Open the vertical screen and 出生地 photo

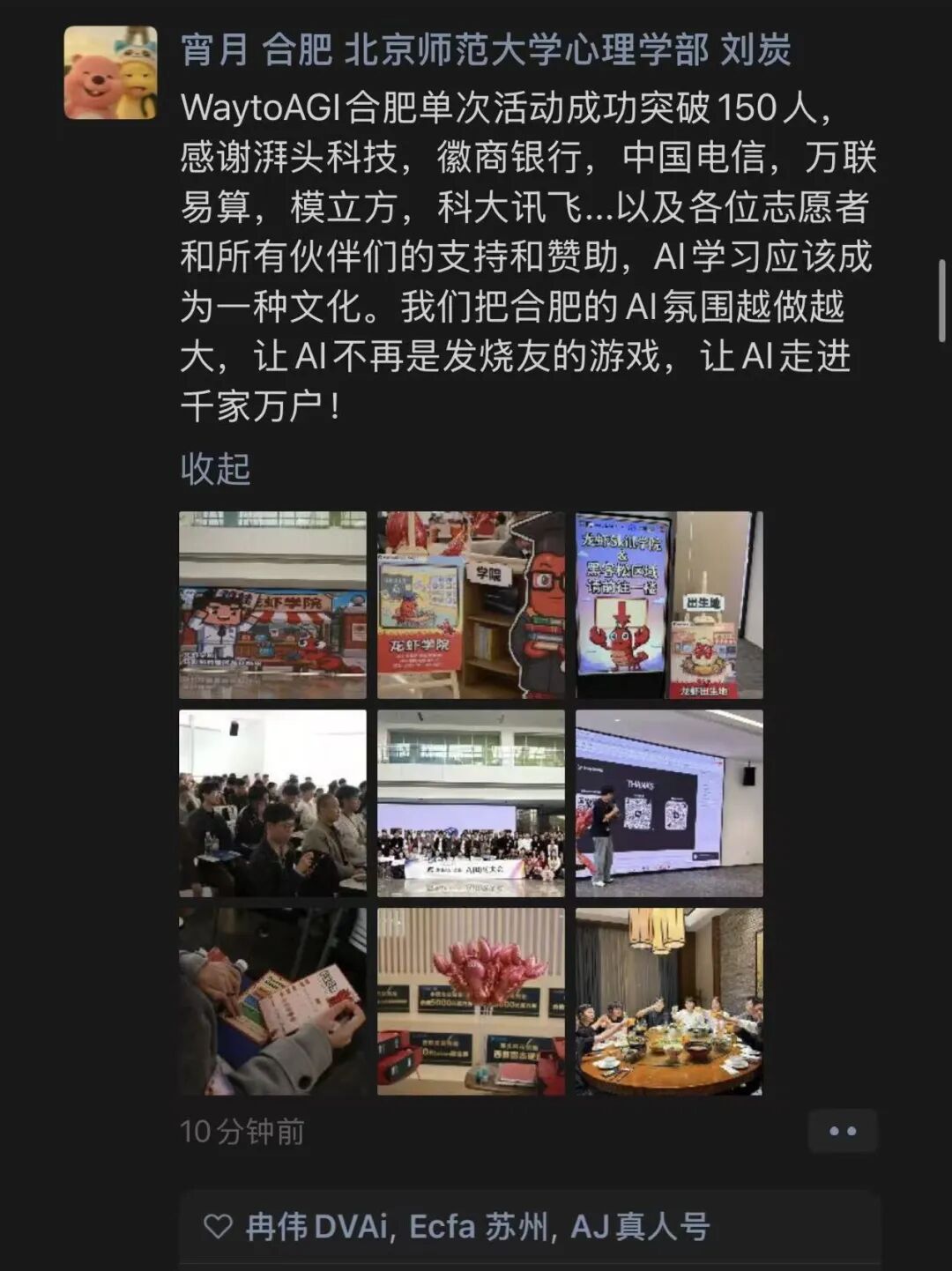tap(669, 605)
